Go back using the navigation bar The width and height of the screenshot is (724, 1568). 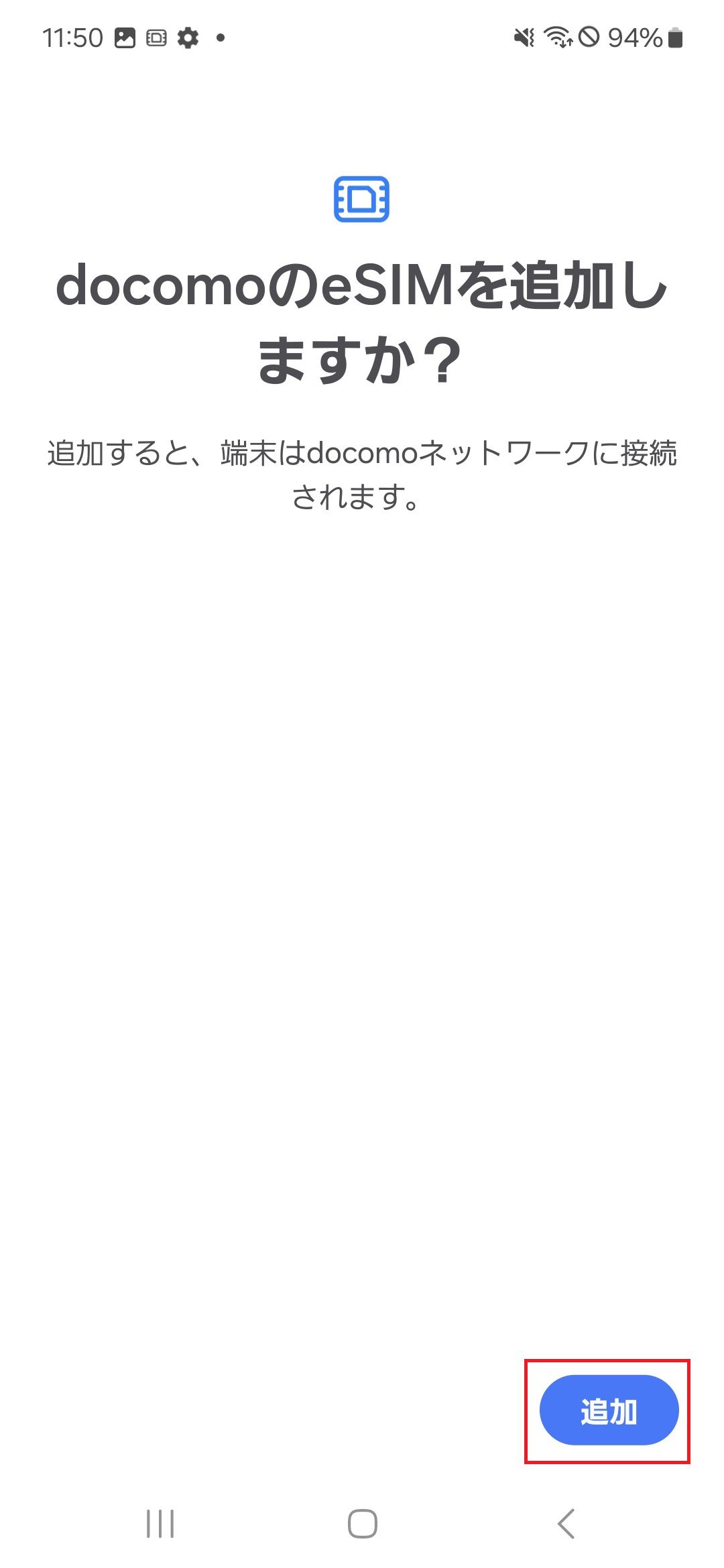pyautogui.click(x=566, y=1524)
